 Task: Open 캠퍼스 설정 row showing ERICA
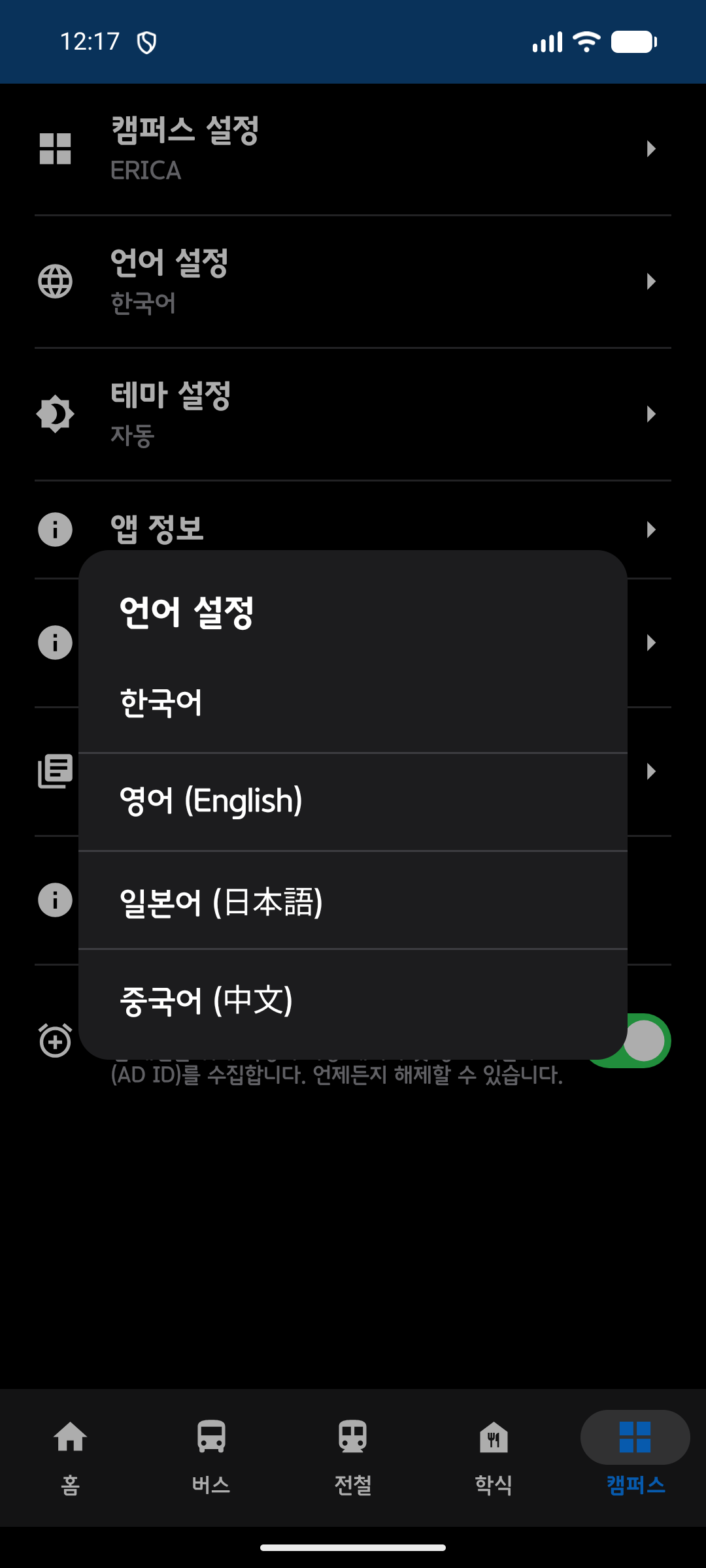[353, 149]
